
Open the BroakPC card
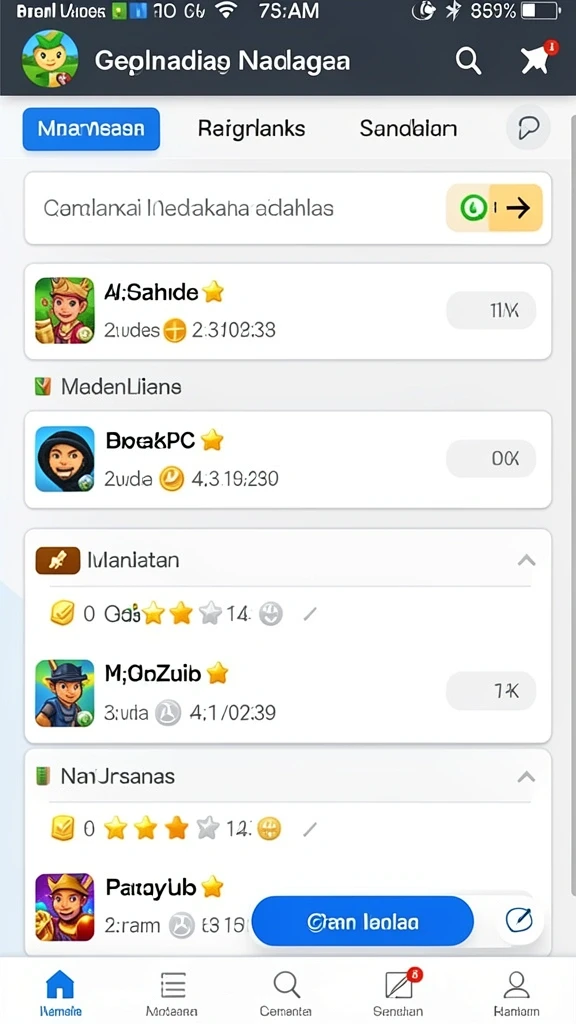[x=288, y=460]
